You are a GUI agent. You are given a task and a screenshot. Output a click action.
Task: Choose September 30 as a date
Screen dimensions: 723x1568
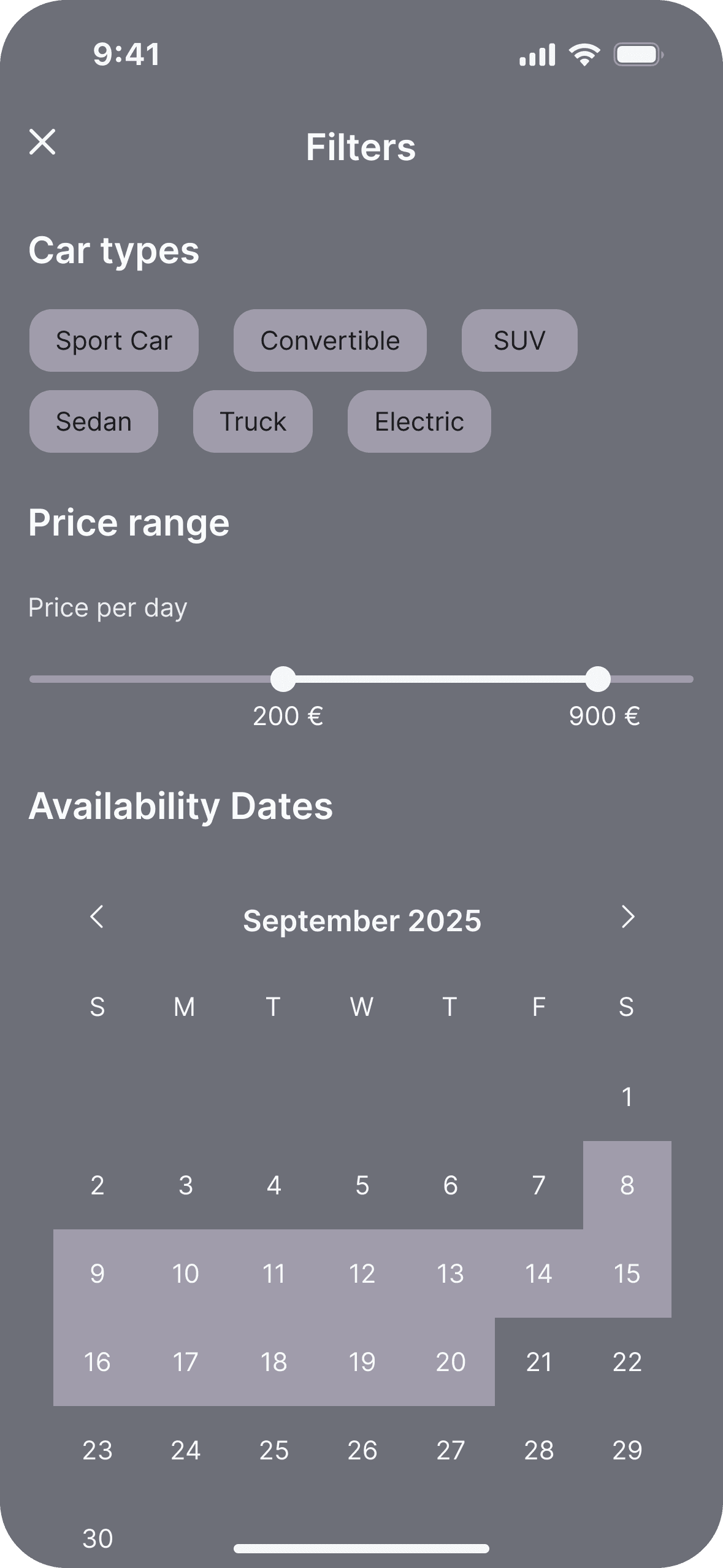[97, 1539]
